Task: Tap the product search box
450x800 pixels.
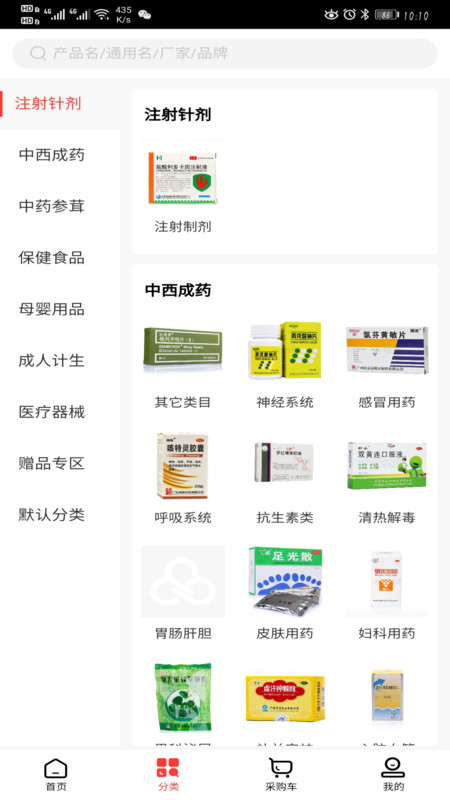Action: click(x=224, y=54)
